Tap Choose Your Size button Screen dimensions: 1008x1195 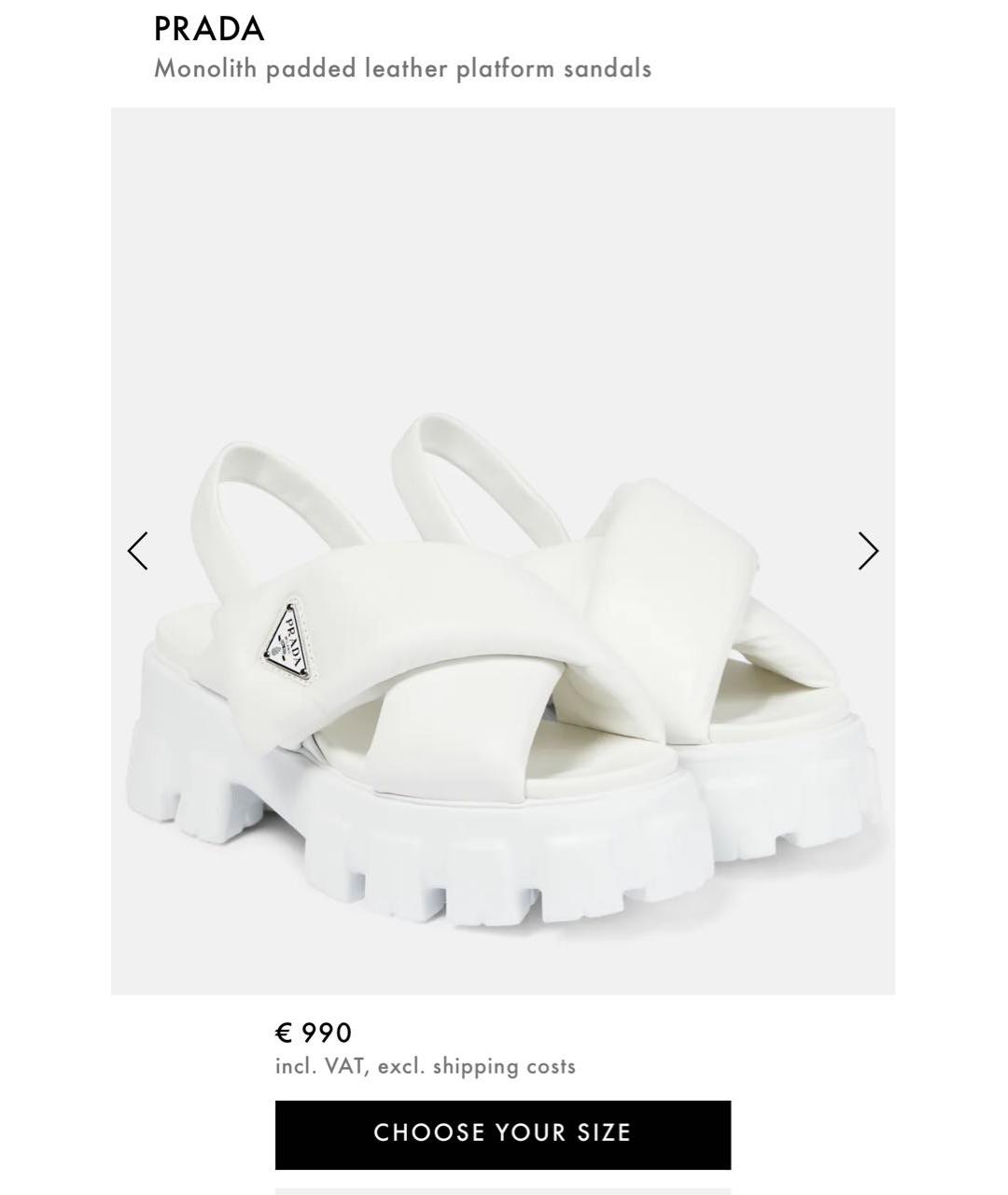[502, 1133]
